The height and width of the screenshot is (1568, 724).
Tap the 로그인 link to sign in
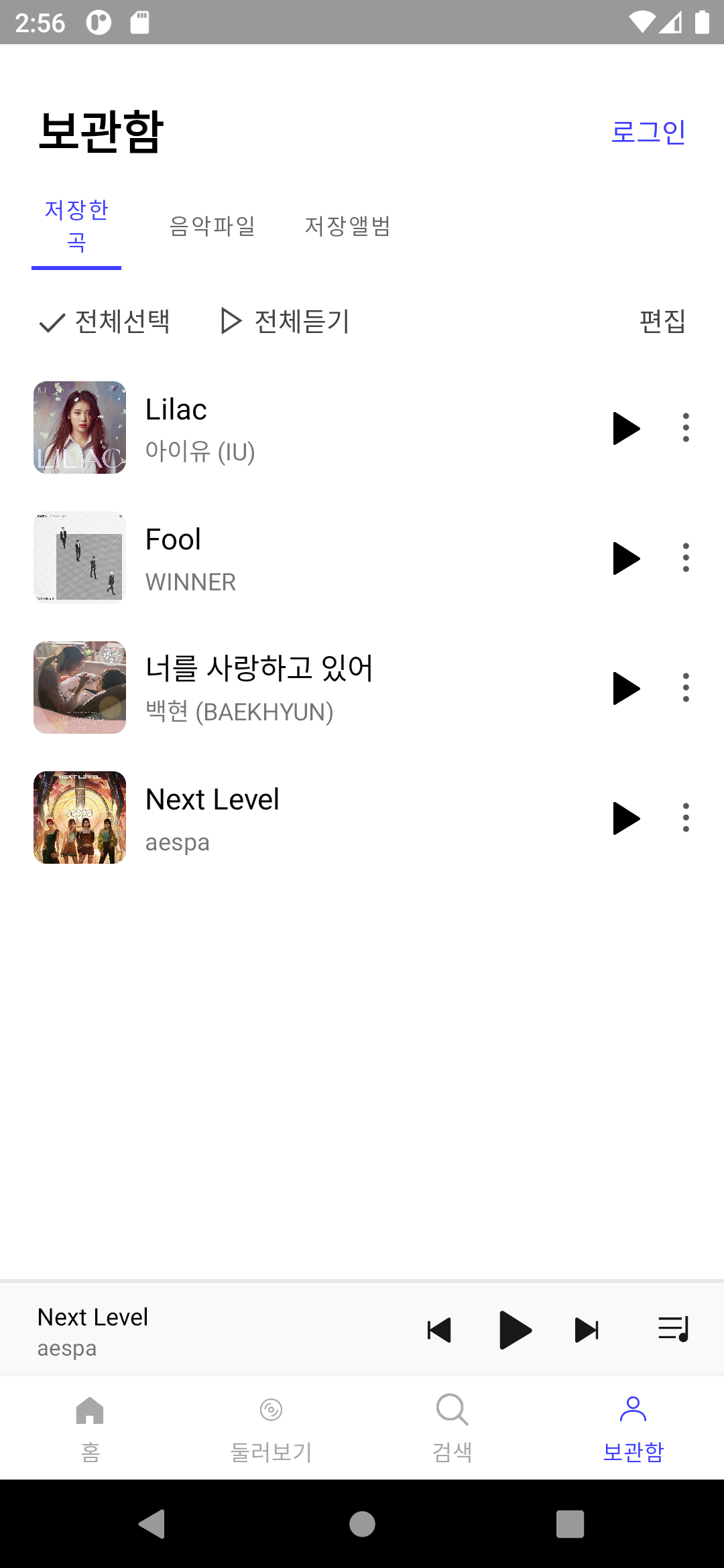tap(648, 131)
